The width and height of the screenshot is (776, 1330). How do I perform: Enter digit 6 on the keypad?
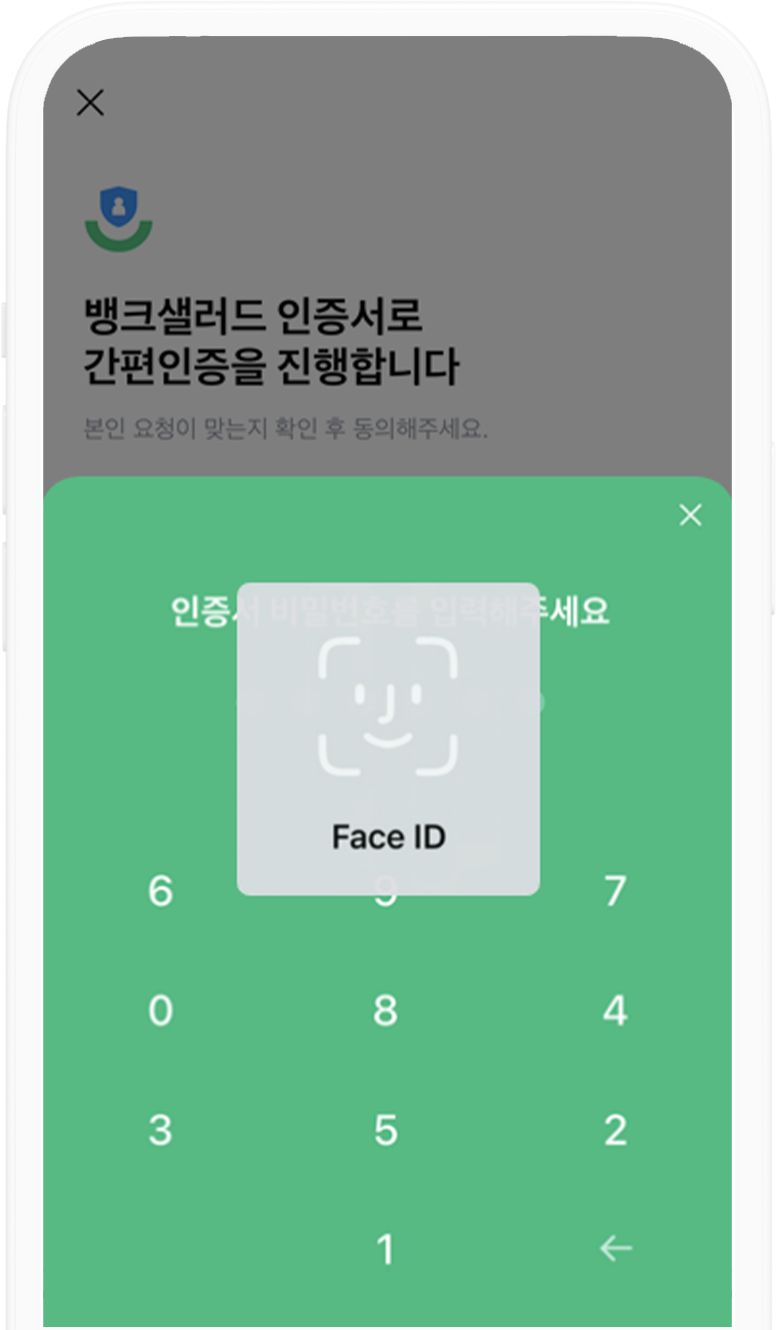click(x=160, y=890)
